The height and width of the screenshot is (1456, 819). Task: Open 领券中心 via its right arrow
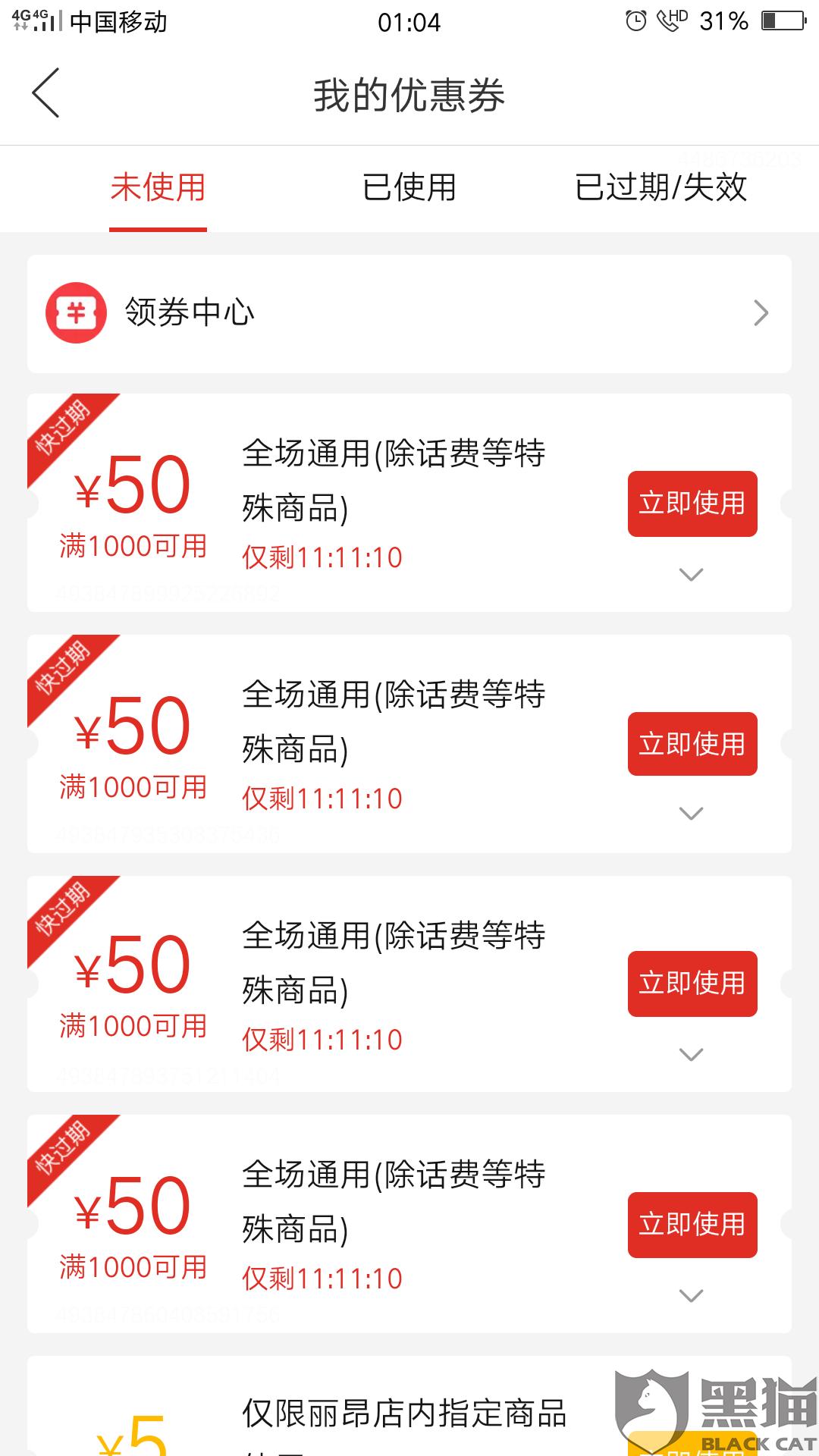[x=761, y=313]
